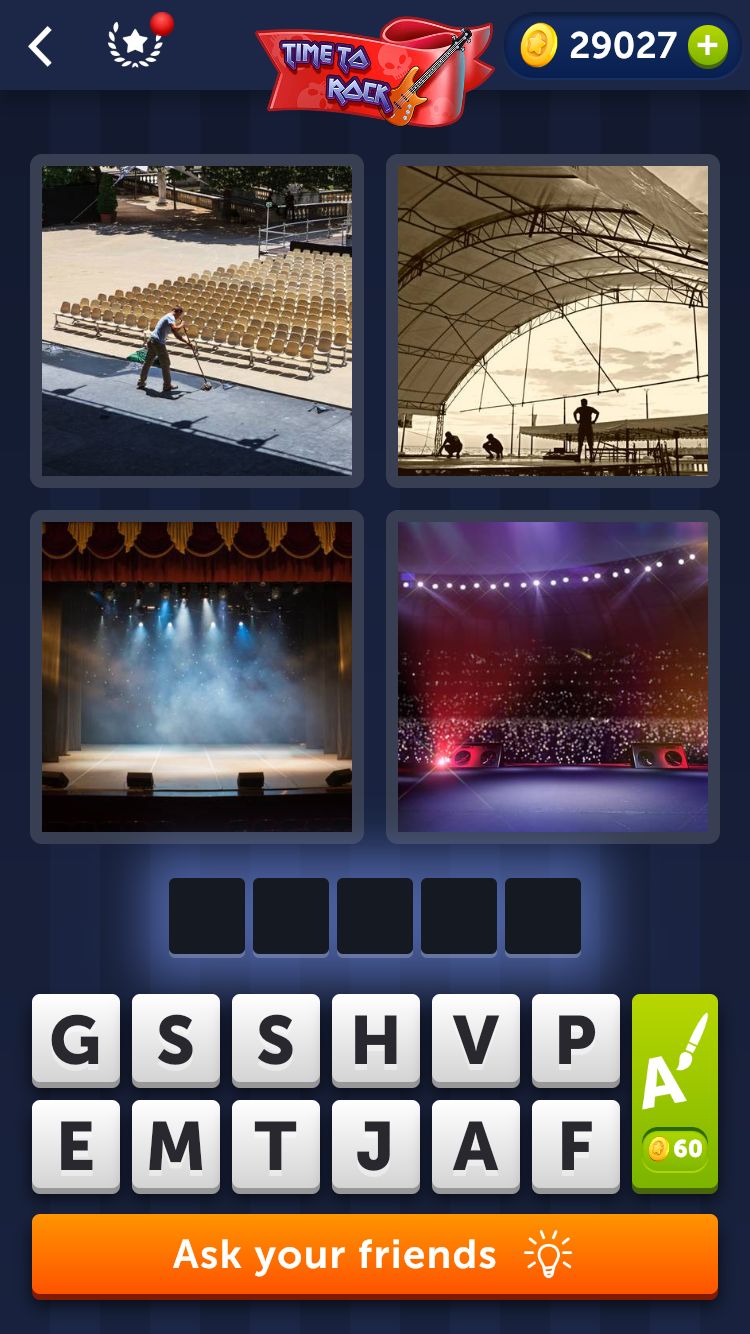This screenshot has height=1334, width=750.
Task: Choose the letter V tile
Action: click(x=476, y=1040)
